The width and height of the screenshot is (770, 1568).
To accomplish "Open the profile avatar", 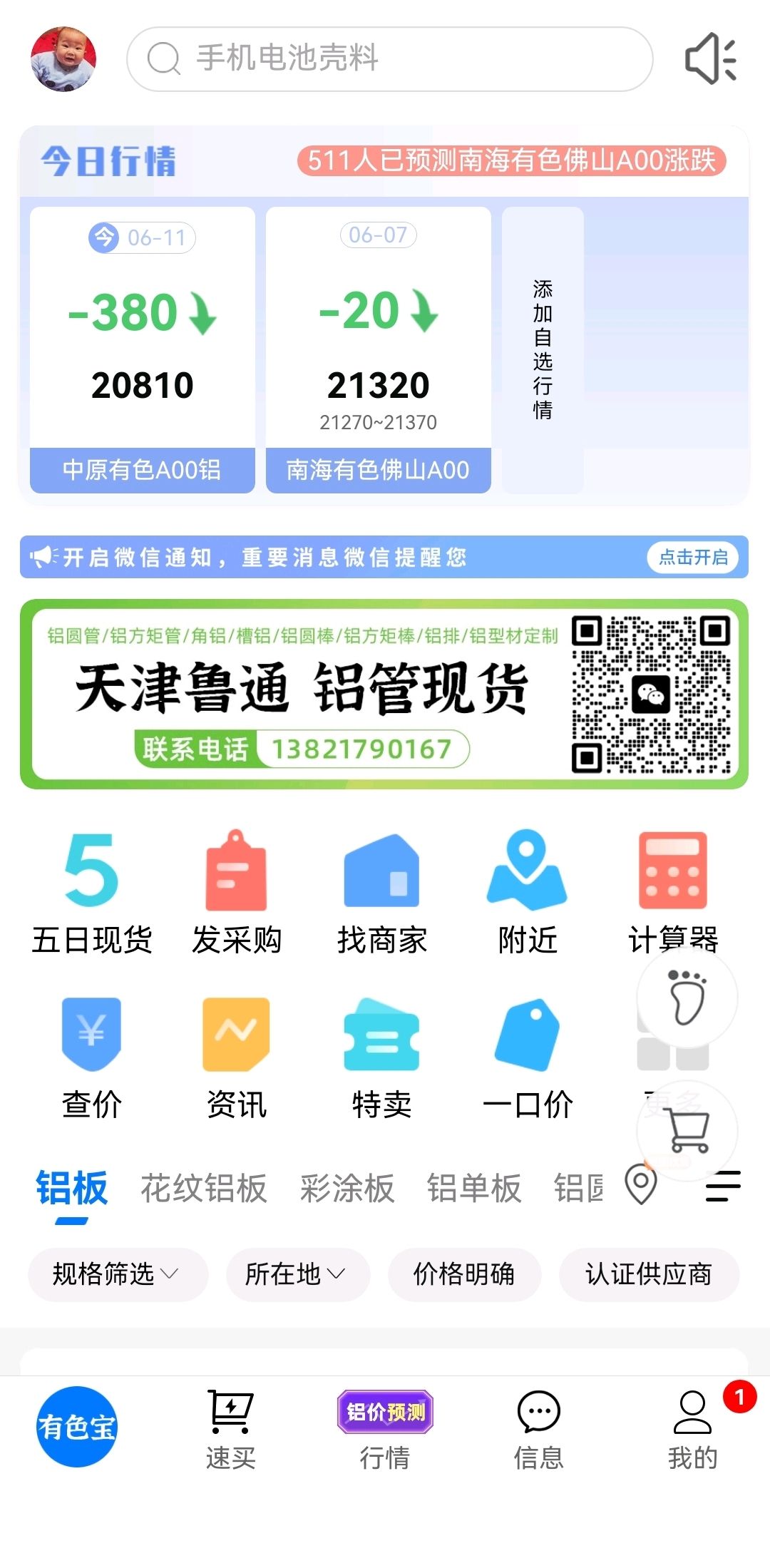I will tap(63, 59).
